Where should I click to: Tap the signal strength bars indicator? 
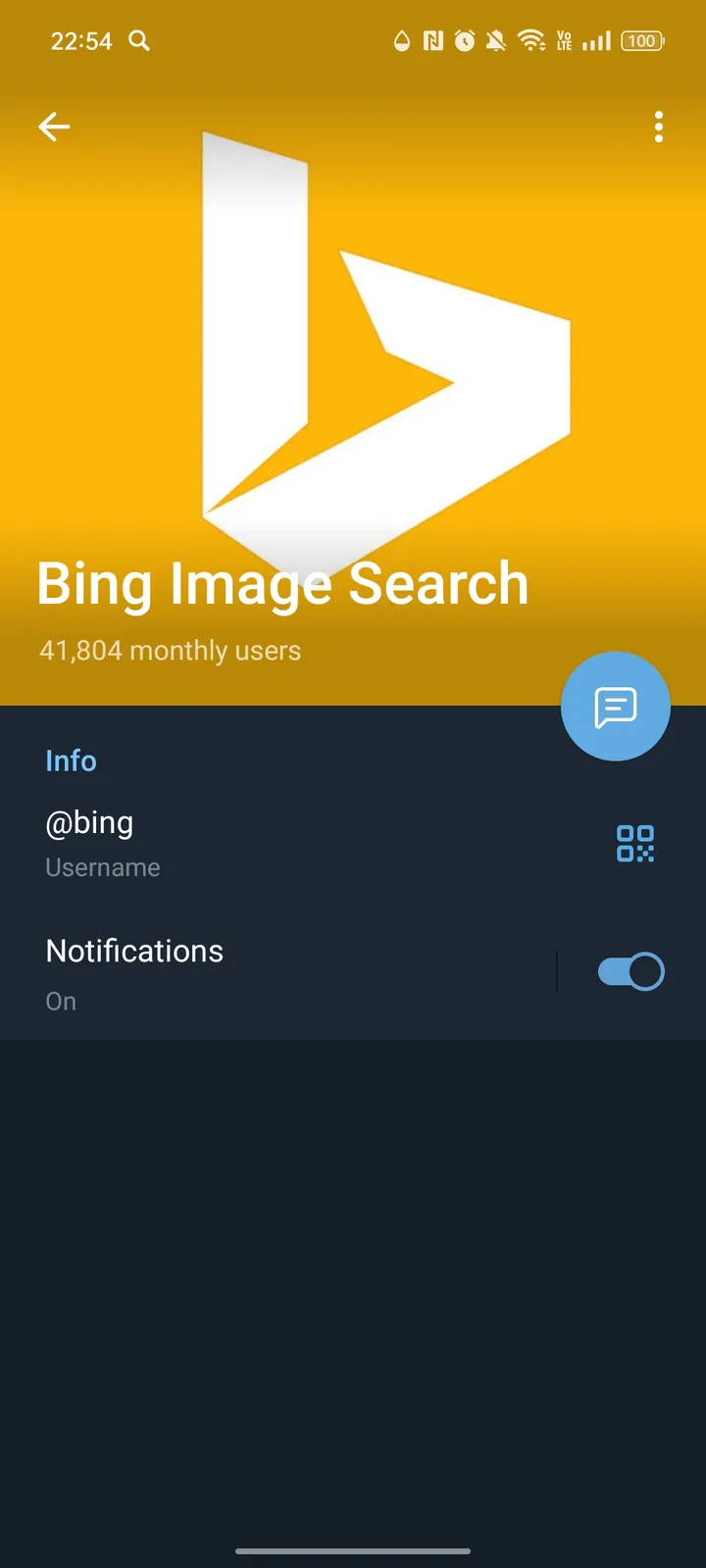click(596, 41)
